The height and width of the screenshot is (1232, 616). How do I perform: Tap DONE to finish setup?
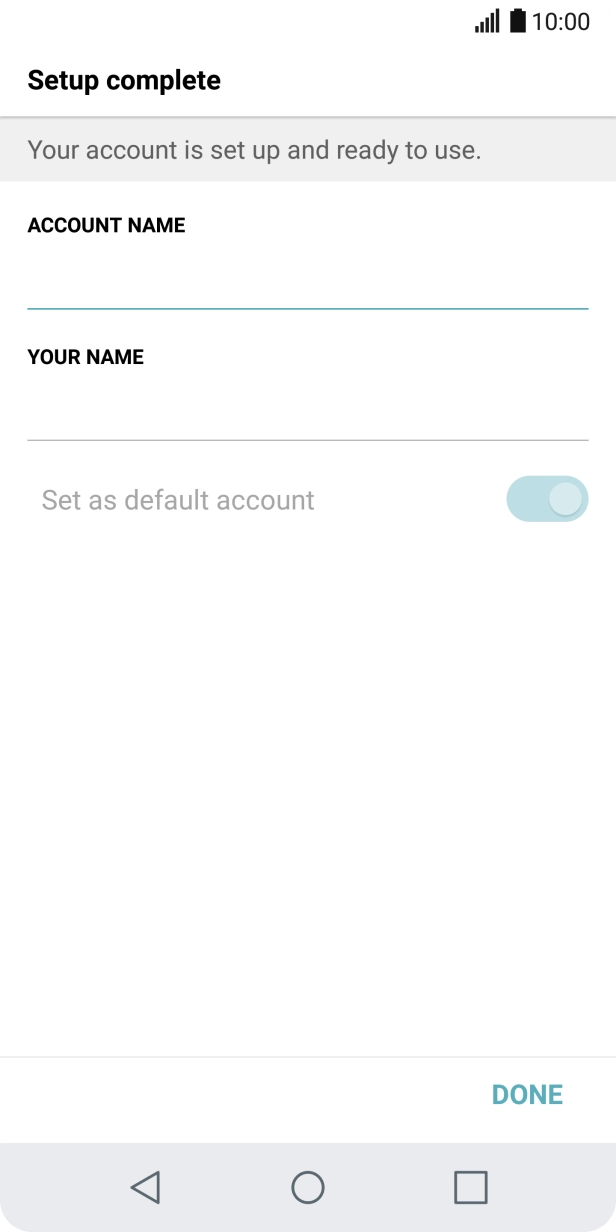pyautogui.click(x=527, y=1094)
